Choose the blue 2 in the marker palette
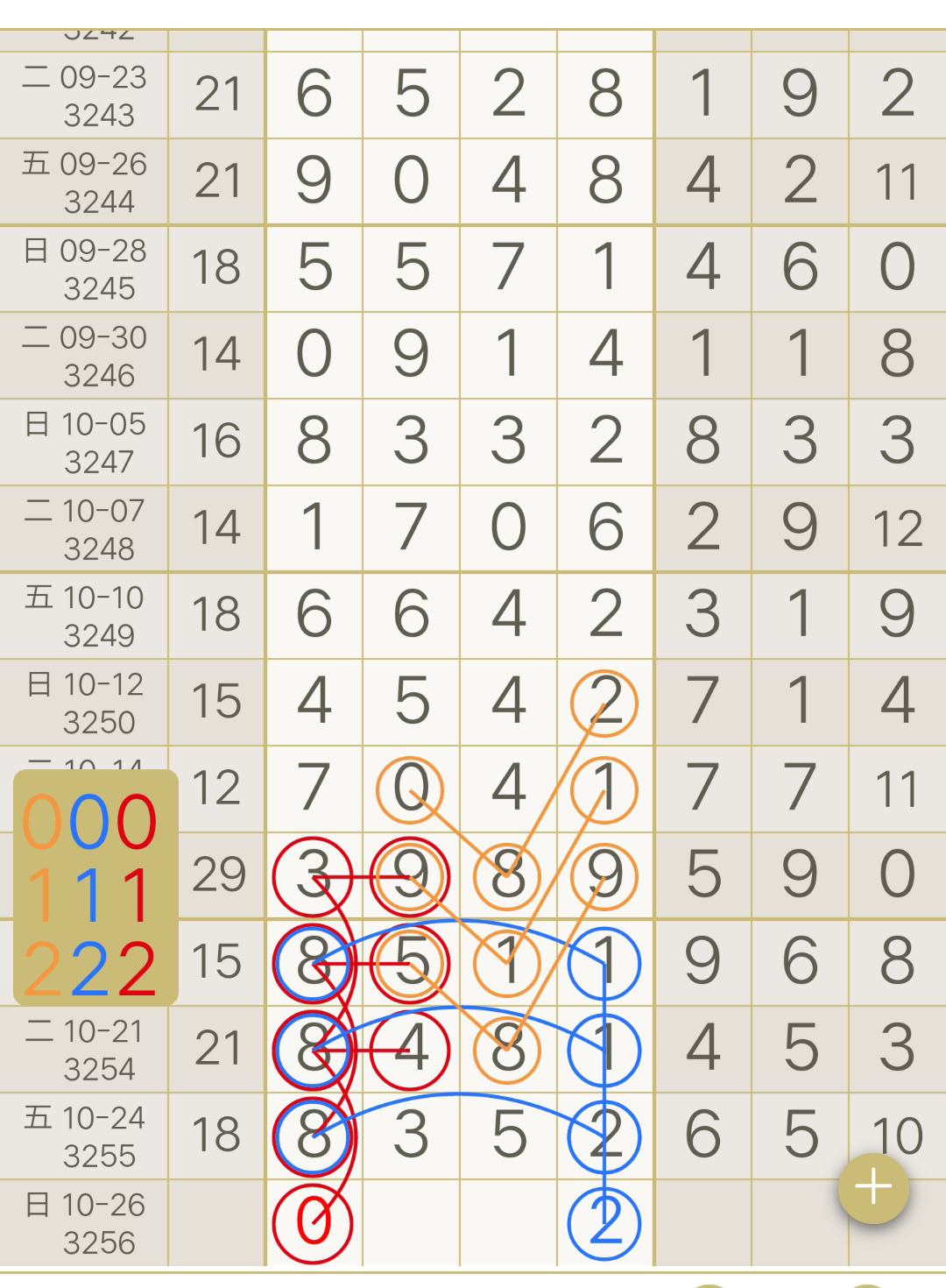Viewport: 946px width, 1288px height. 91,969
